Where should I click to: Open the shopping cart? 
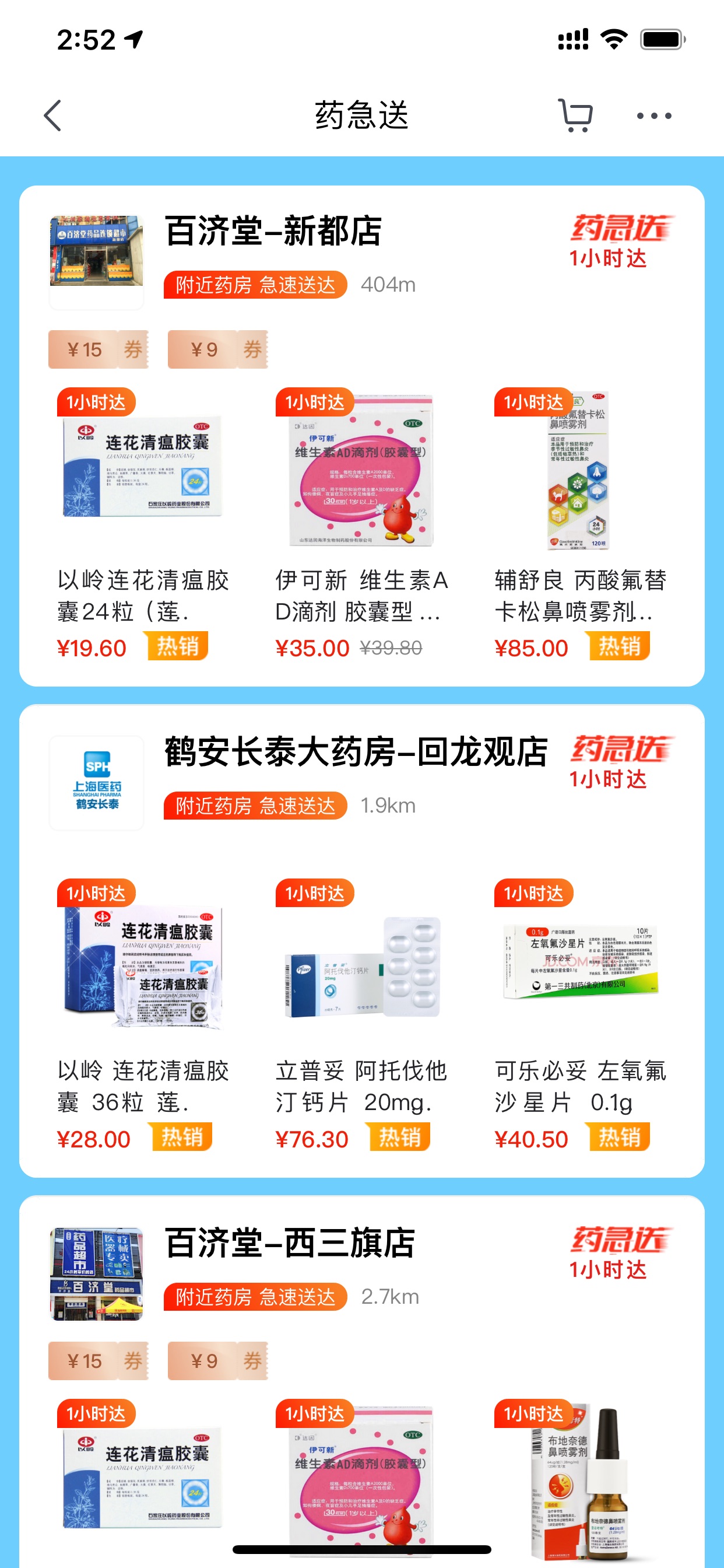point(575,116)
